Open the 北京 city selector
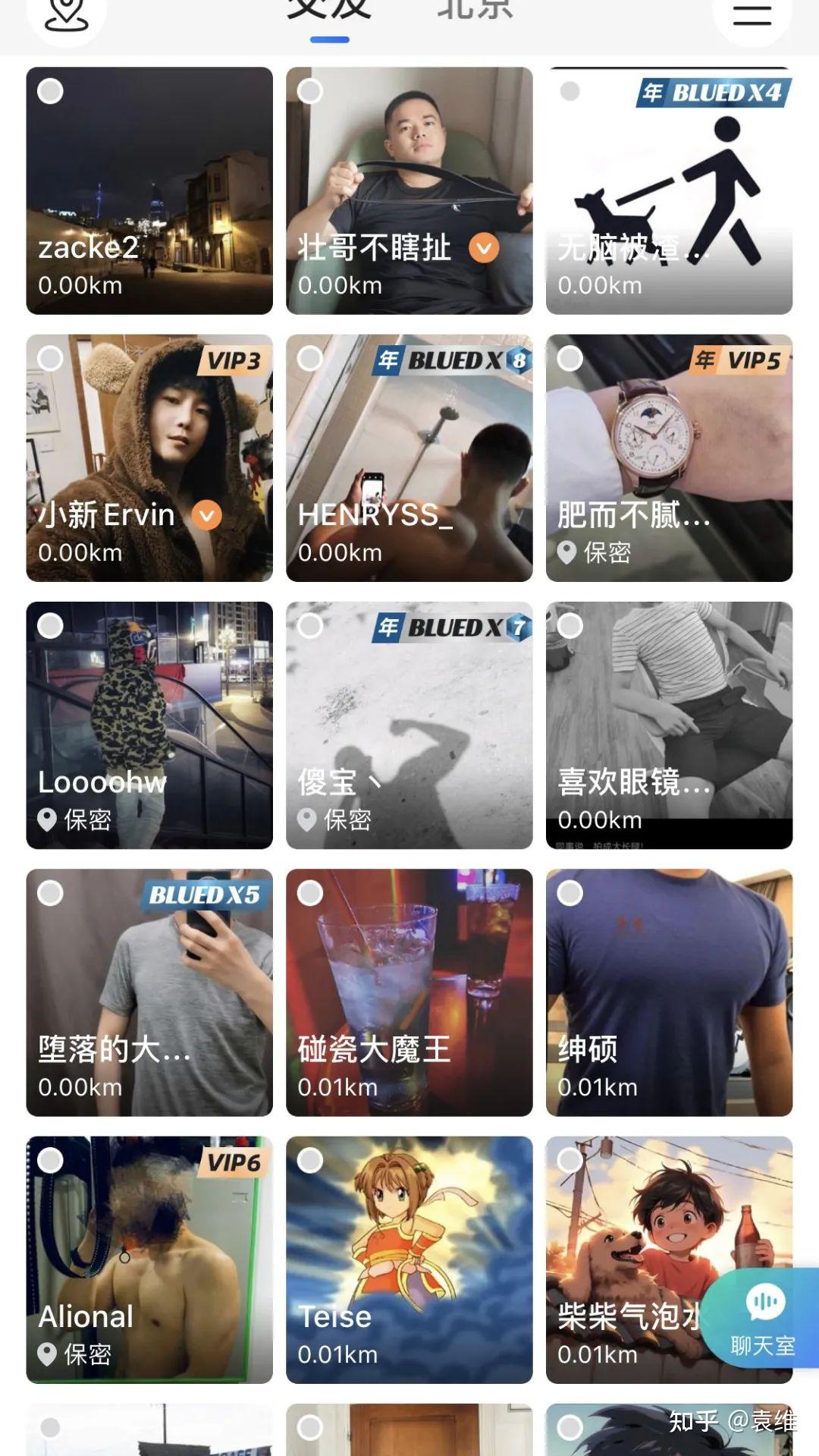The width and height of the screenshot is (819, 1456). point(473,10)
